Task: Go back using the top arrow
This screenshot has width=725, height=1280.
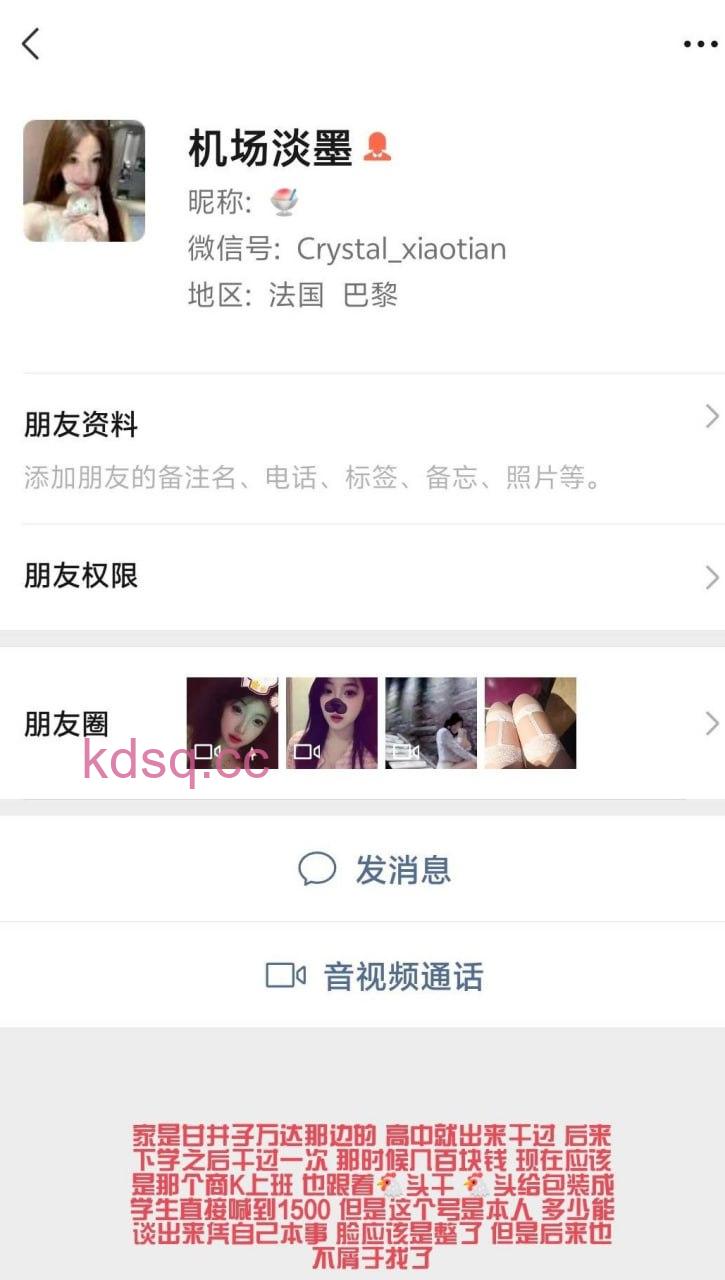Action: coord(31,44)
